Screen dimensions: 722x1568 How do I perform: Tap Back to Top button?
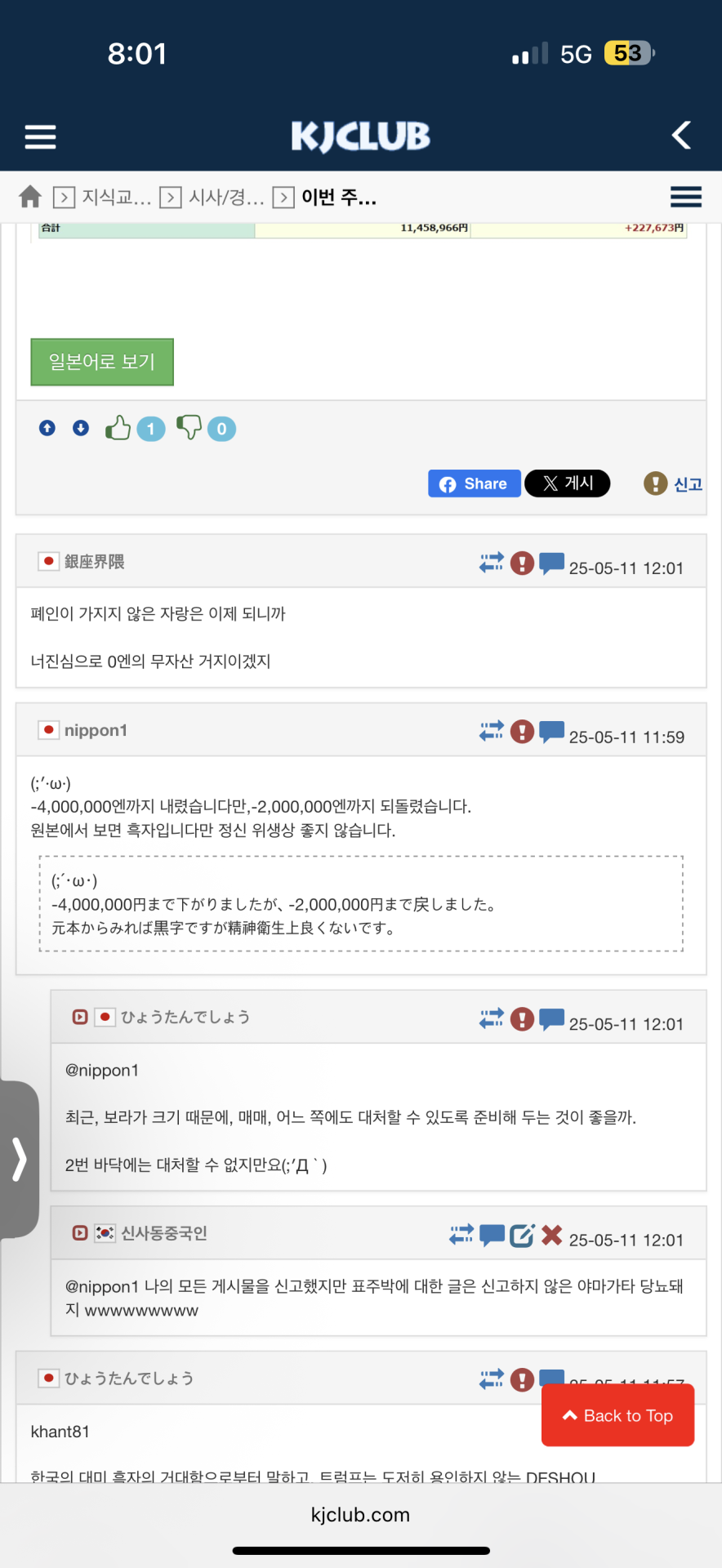(618, 1415)
